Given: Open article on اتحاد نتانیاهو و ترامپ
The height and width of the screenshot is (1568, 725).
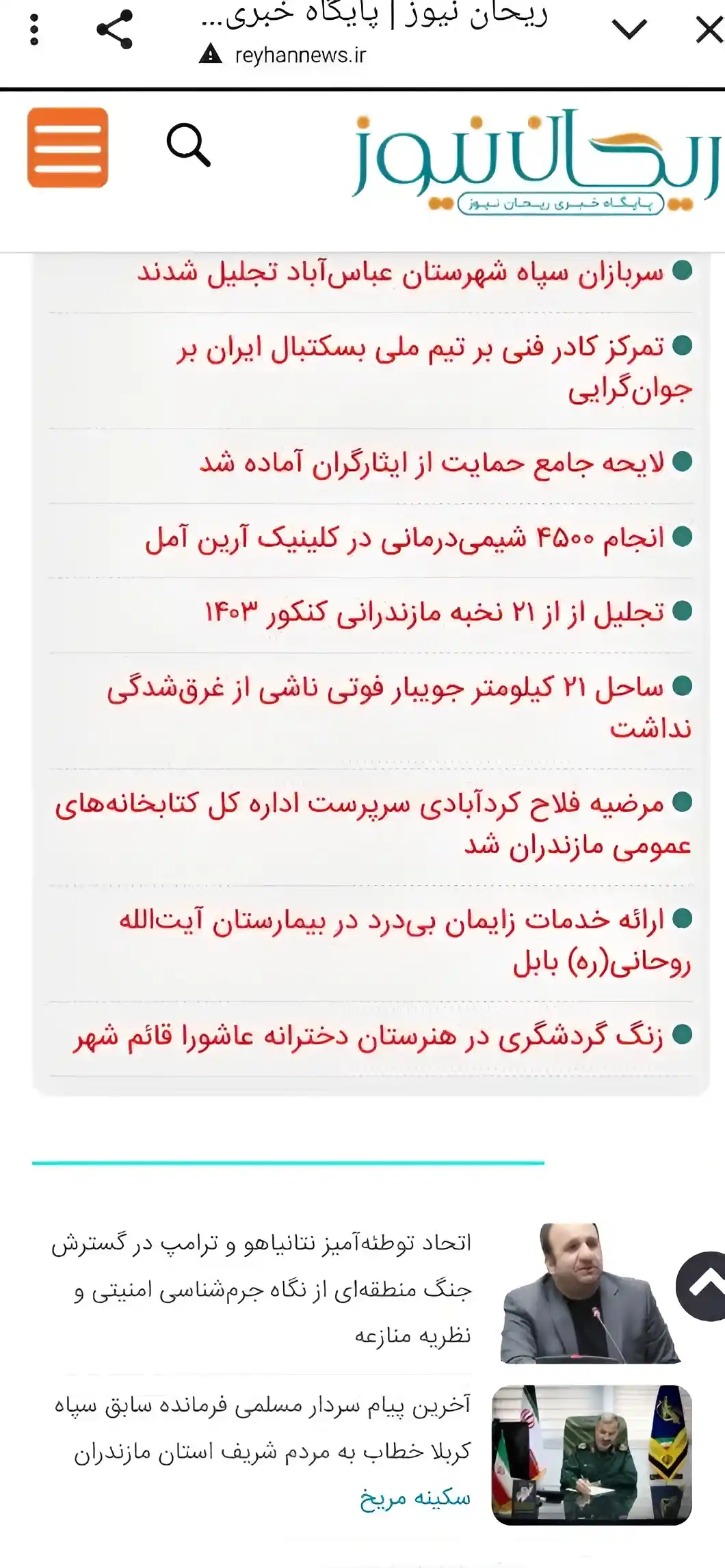Looking at the screenshot, I should click(263, 1288).
